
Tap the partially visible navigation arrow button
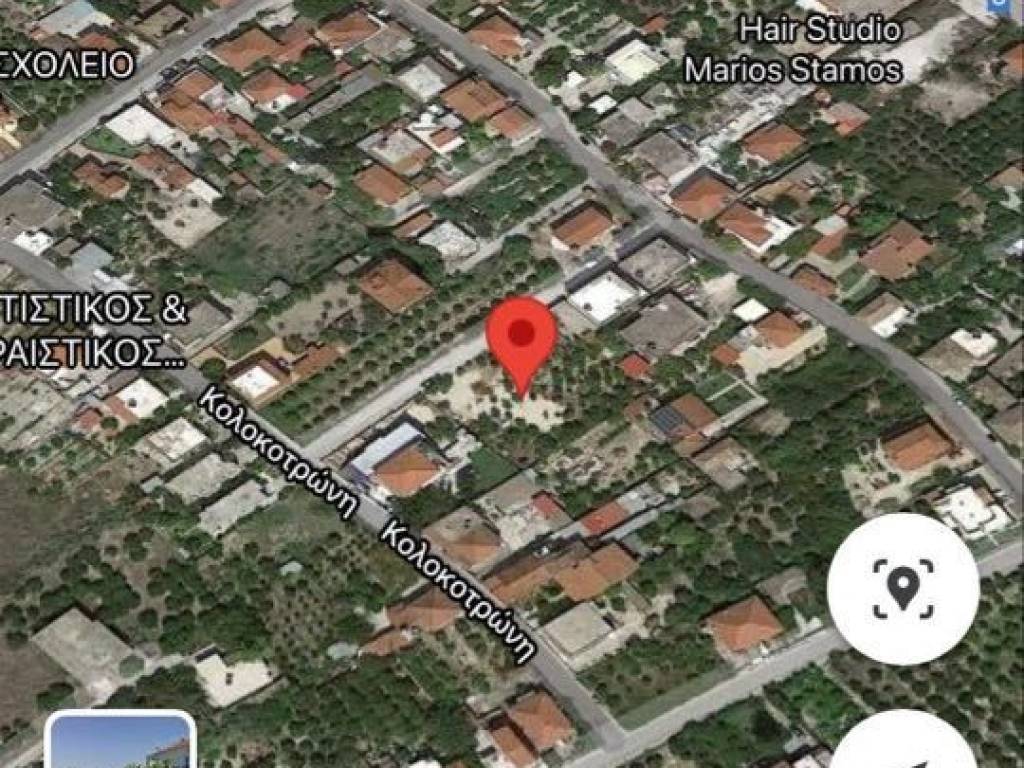tap(902, 743)
